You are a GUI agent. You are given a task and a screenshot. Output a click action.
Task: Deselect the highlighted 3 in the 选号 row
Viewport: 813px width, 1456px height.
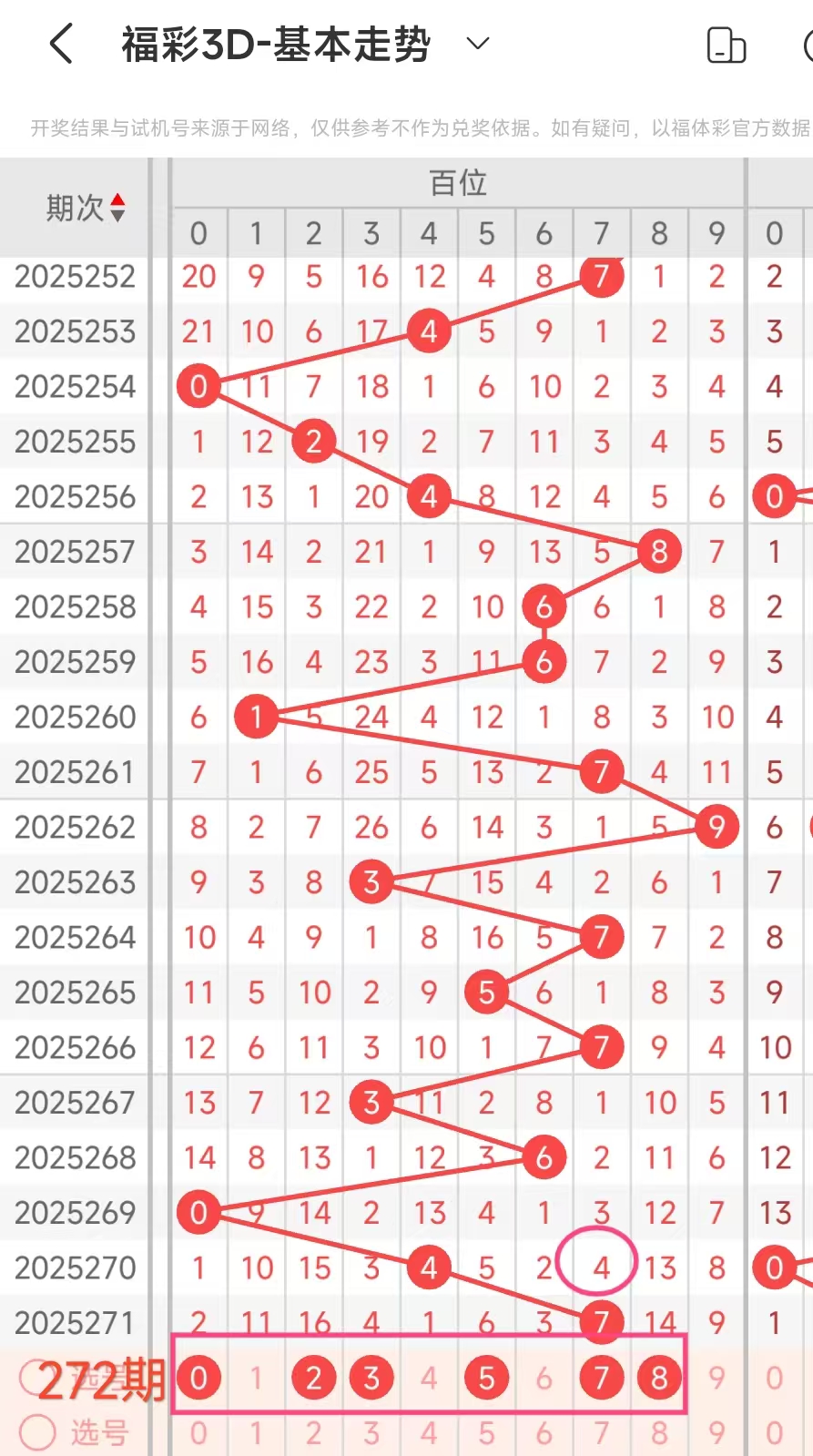371,1379
